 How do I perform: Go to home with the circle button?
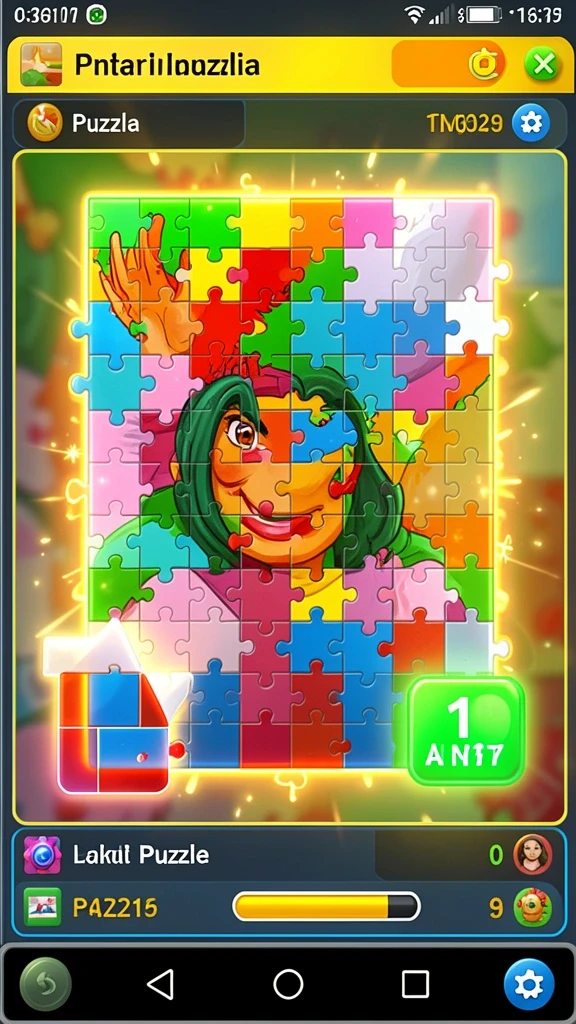point(288,984)
